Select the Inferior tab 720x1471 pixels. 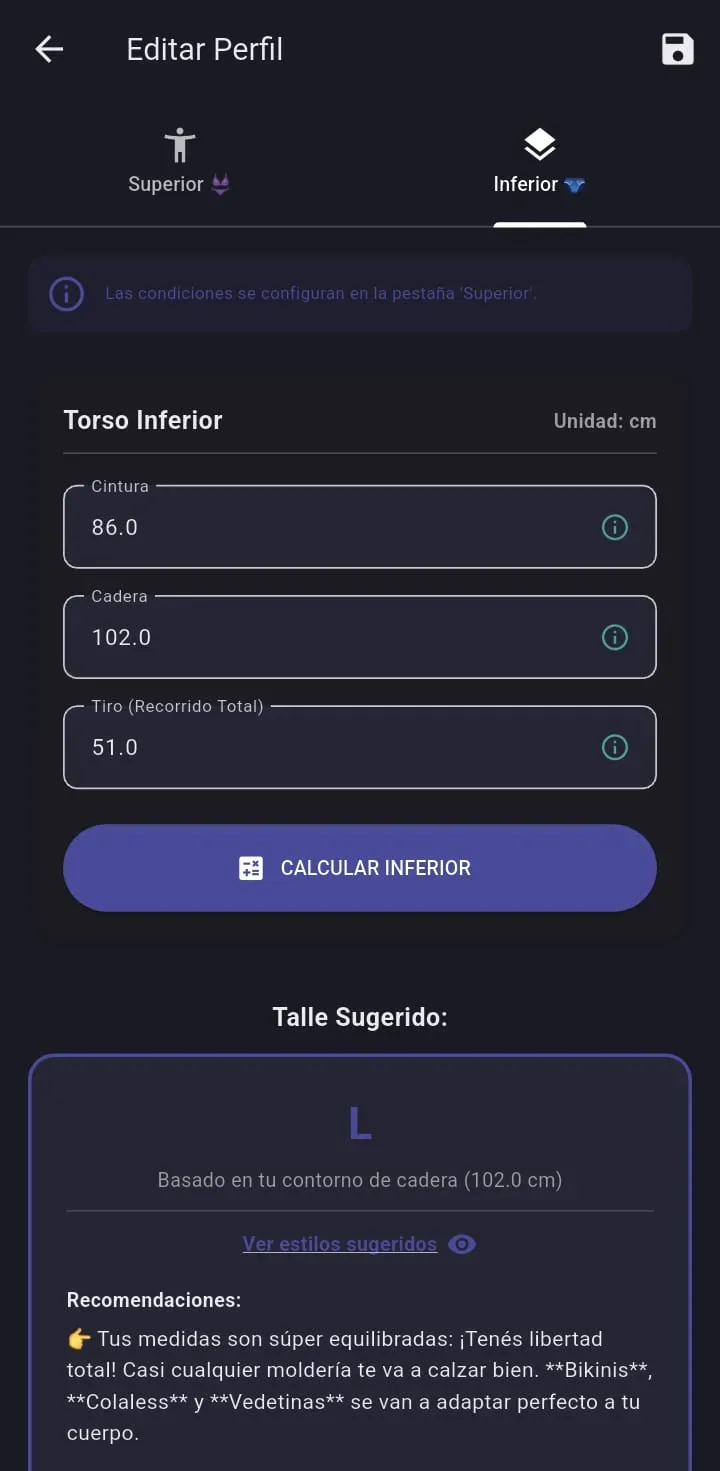[x=540, y=160]
